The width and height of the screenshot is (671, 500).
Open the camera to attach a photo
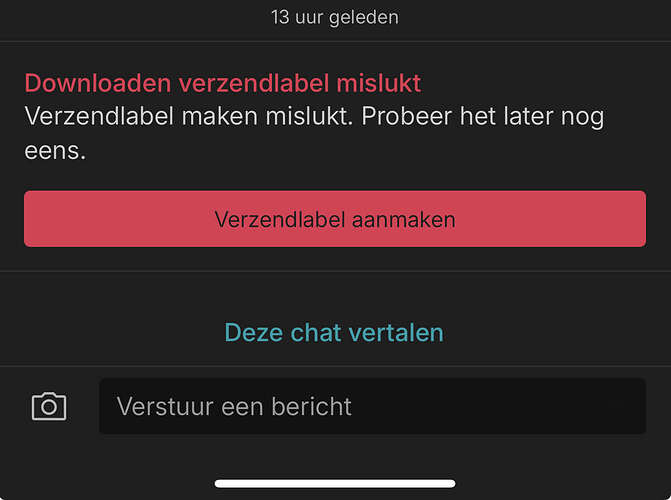click(49, 406)
